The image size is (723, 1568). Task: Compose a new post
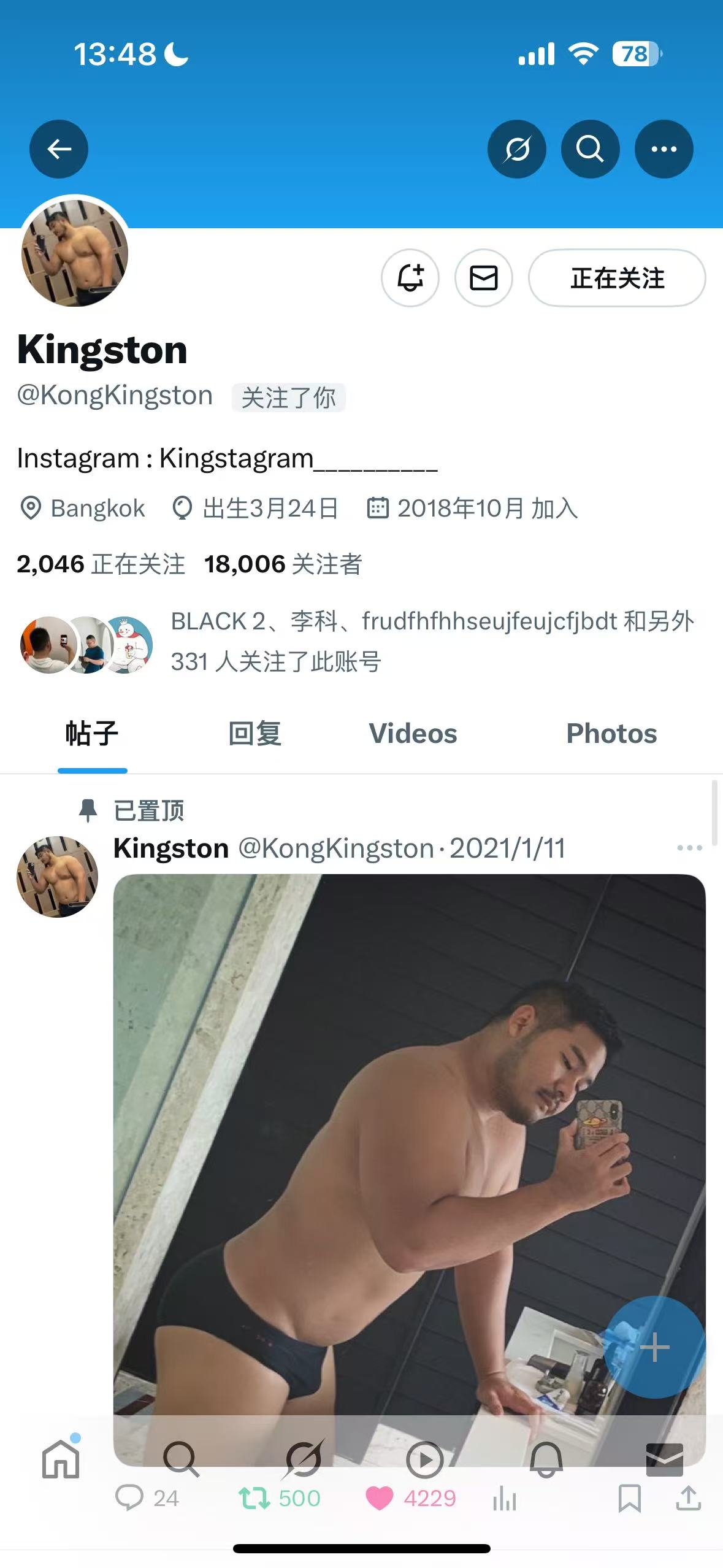654,1347
